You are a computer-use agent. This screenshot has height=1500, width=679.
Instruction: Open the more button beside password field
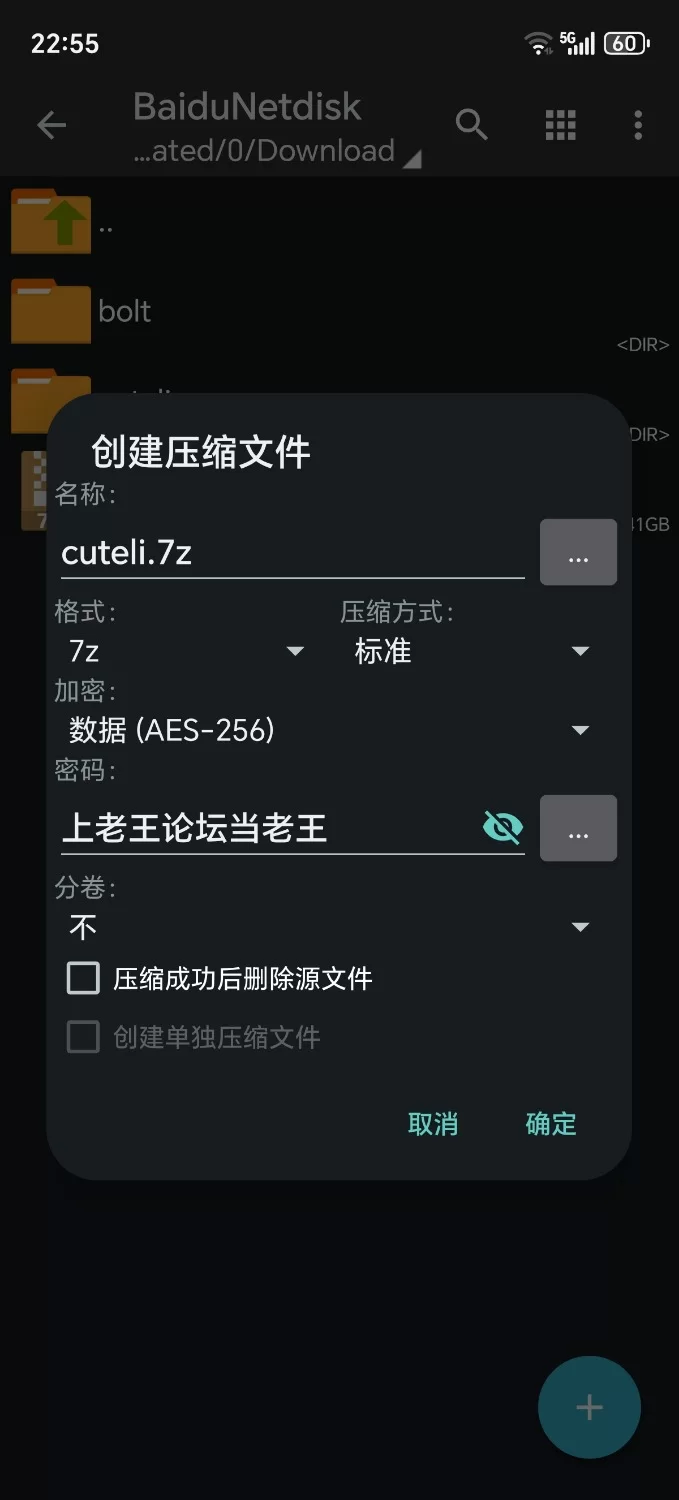(x=578, y=828)
